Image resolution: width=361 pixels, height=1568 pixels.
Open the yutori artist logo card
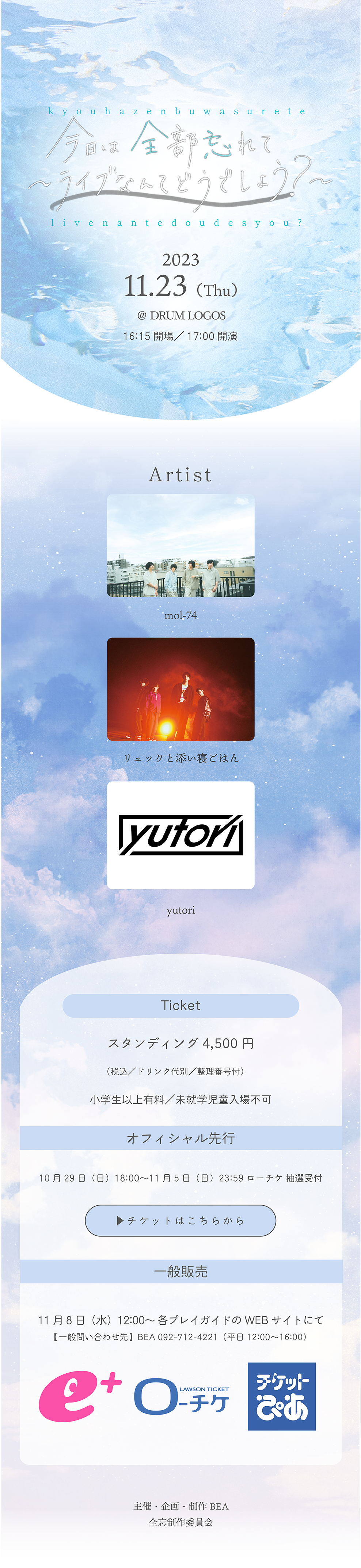click(180, 835)
